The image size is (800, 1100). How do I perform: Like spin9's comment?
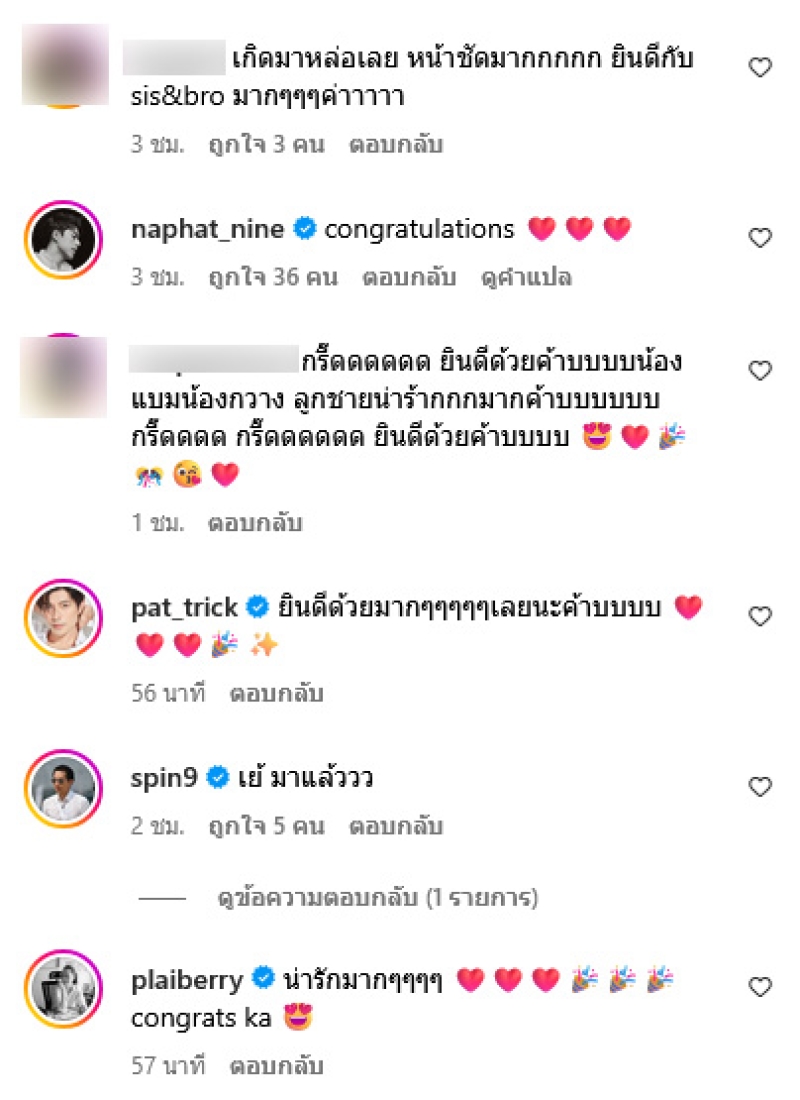pyautogui.click(x=760, y=787)
